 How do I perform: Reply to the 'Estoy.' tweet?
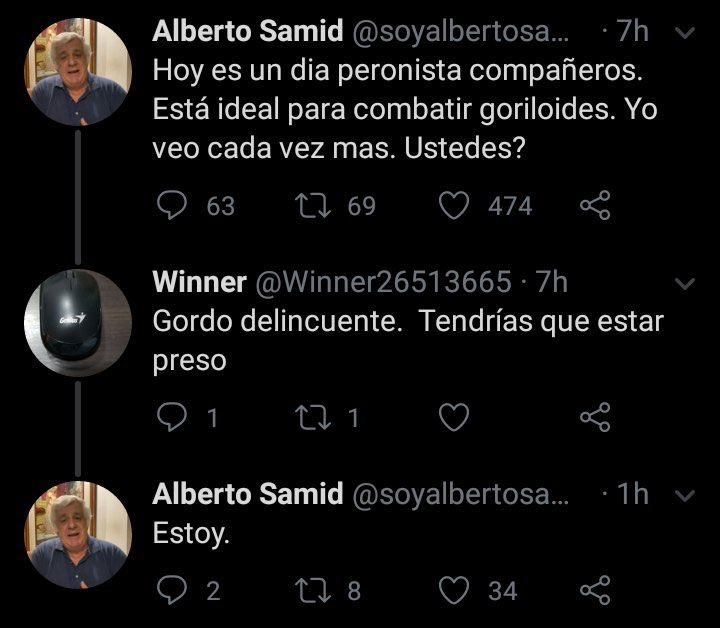tap(174, 590)
